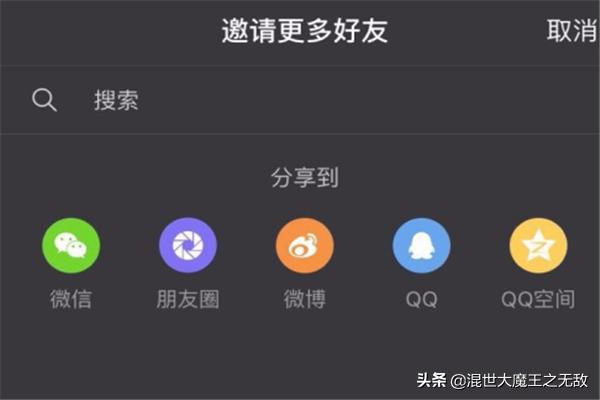Screen dimensions: 600x400
Task: Share to 朋友圈
Action: click(x=188, y=246)
